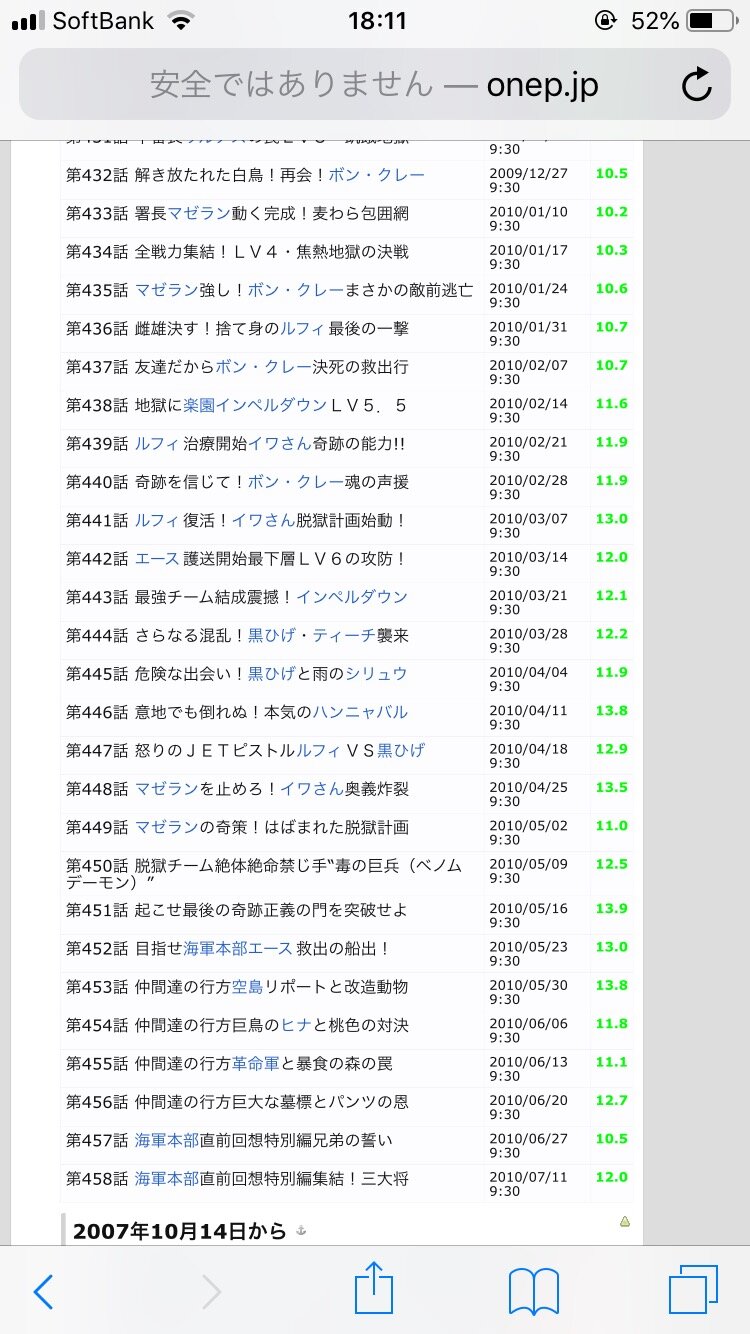Open Safari bookmarks
Screen dimensions: 750x1334
coord(534,1291)
